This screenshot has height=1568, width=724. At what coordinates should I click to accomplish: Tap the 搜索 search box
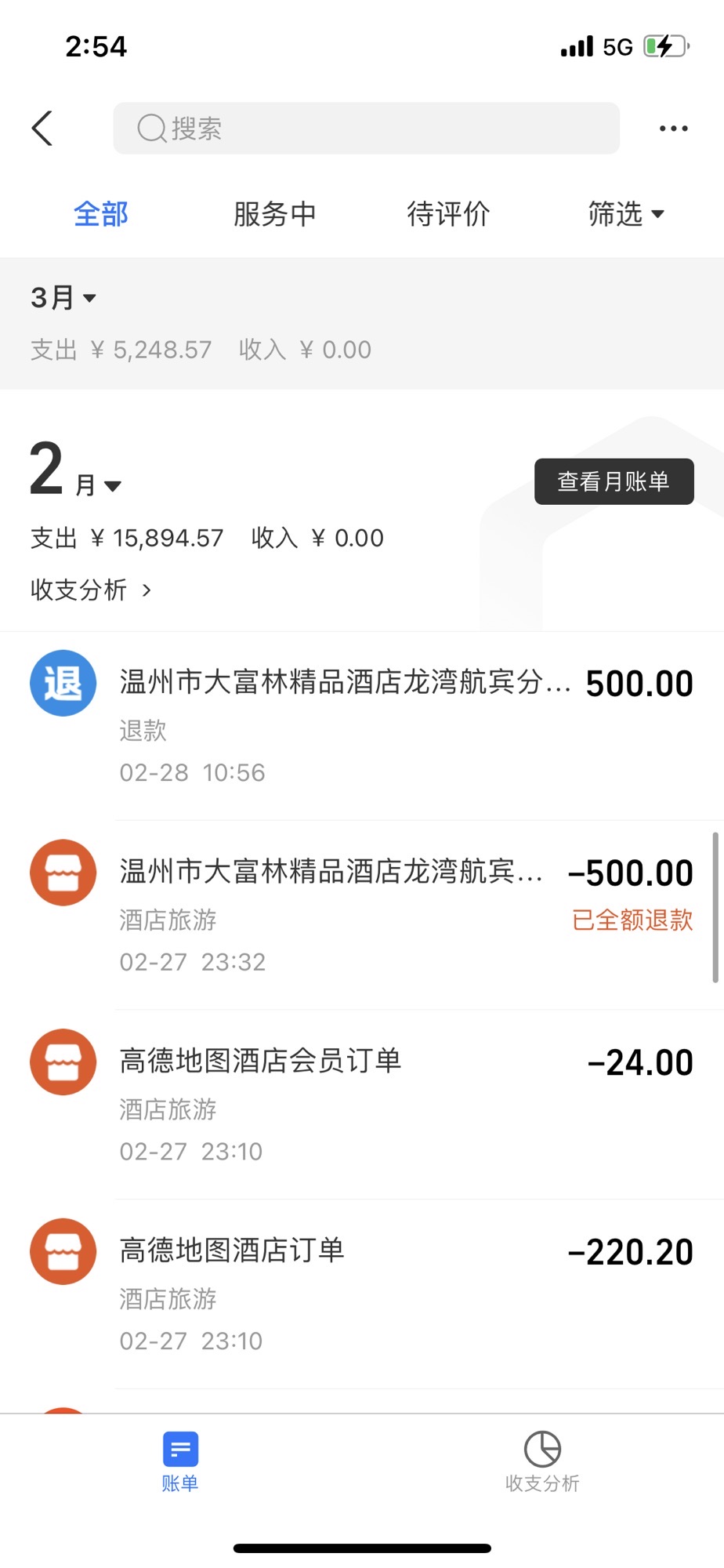[366, 128]
